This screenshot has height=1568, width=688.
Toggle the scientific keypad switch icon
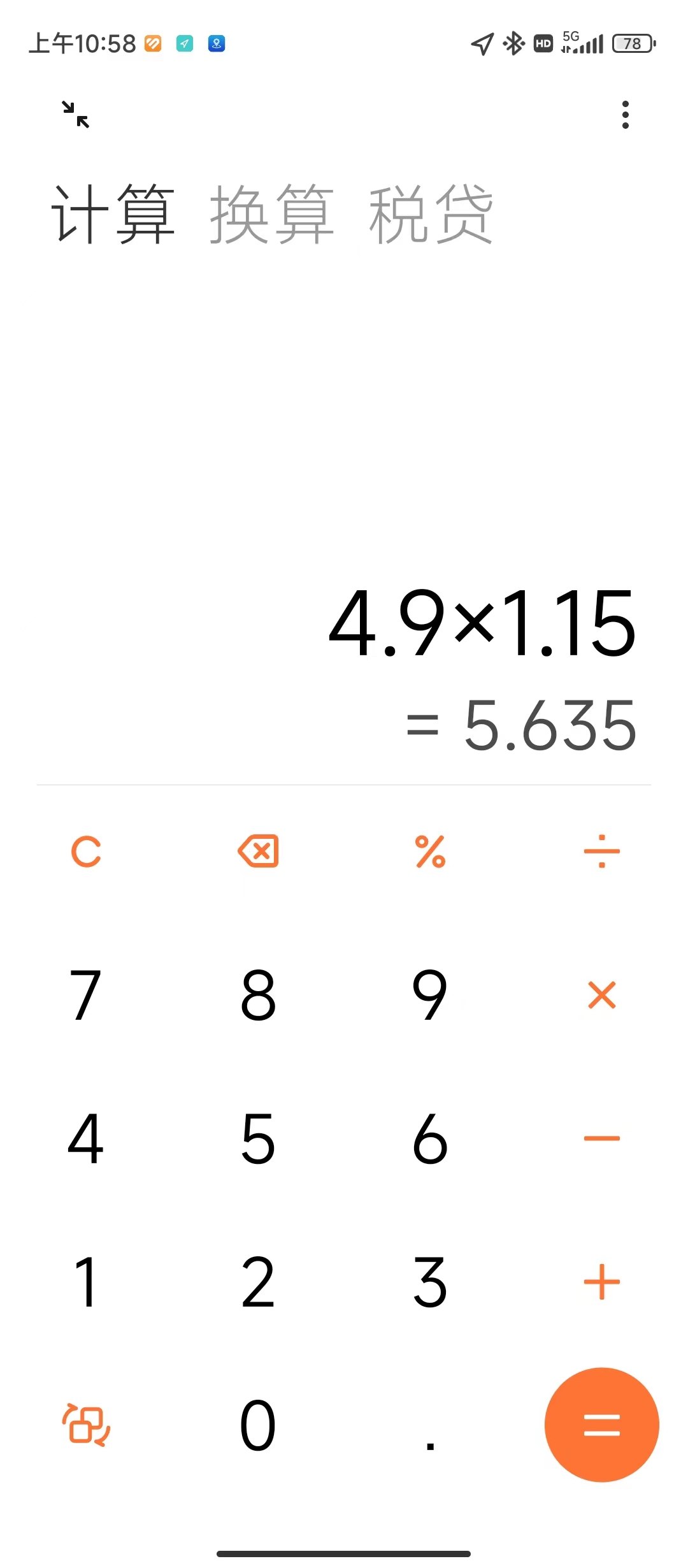coord(86,1425)
